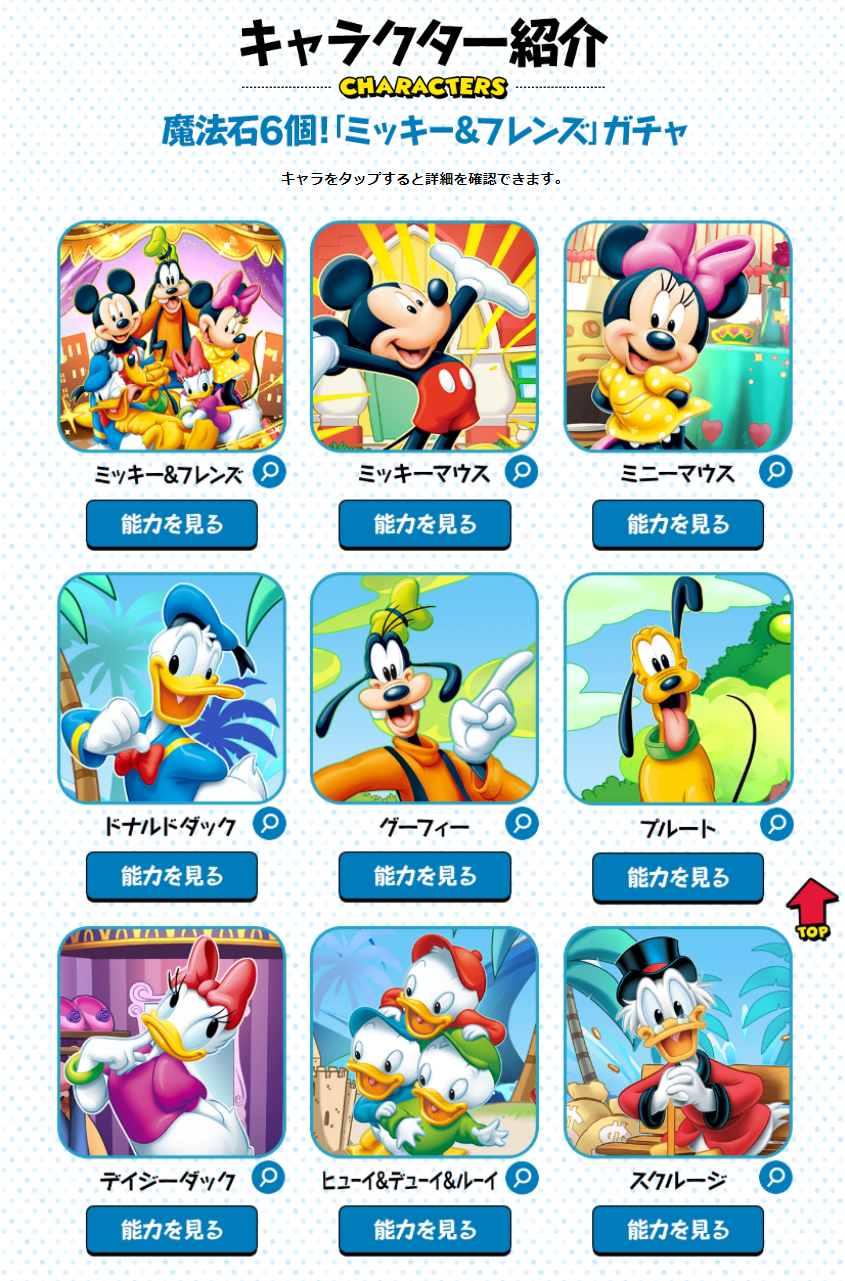Image resolution: width=845 pixels, height=1281 pixels.
Task: Open 能力を見る for スクルージ
Action: (677, 1231)
